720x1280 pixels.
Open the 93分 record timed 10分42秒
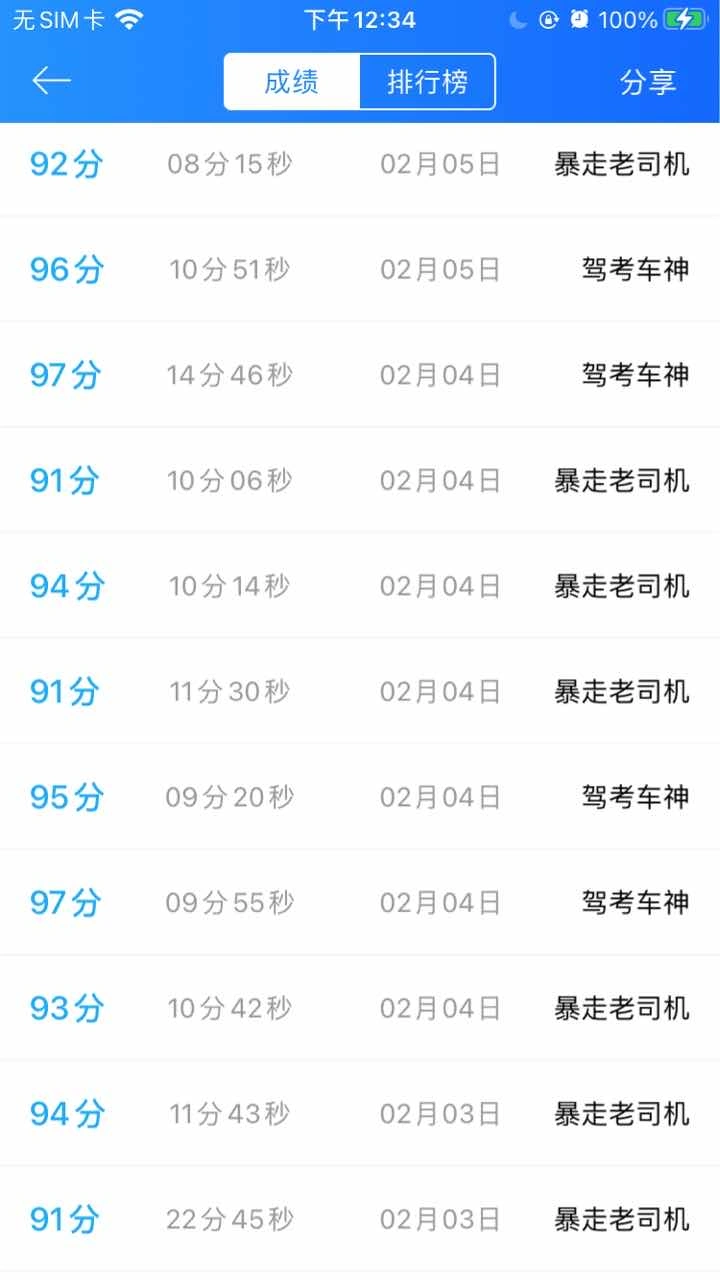coord(360,1008)
